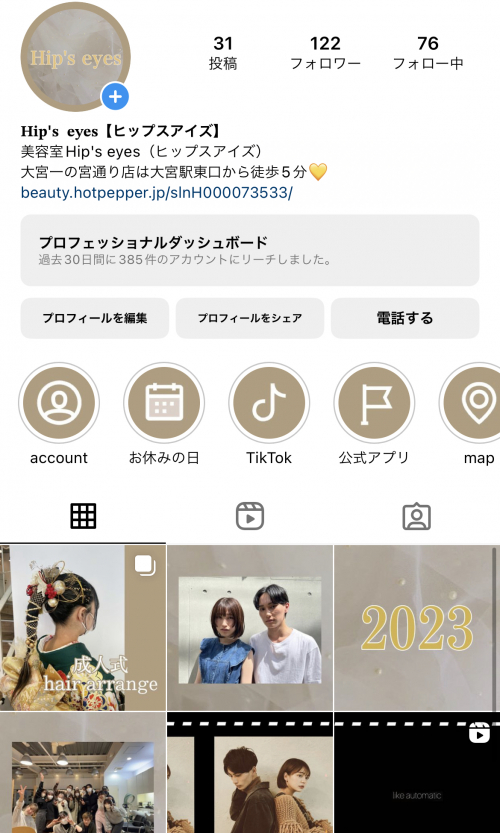Switch to the posts grid tab
The height and width of the screenshot is (833, 500).
(83, 516)
